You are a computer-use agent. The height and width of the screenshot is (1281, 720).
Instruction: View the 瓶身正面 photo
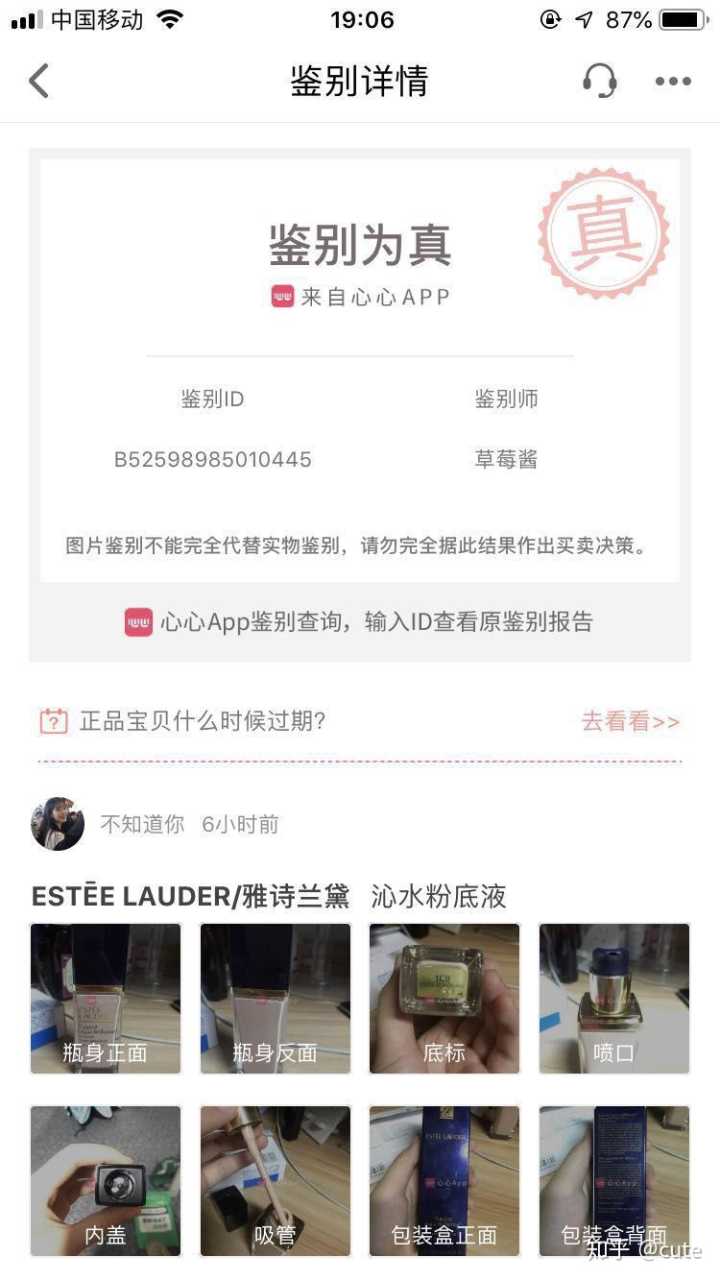click(x=105, y=998)
